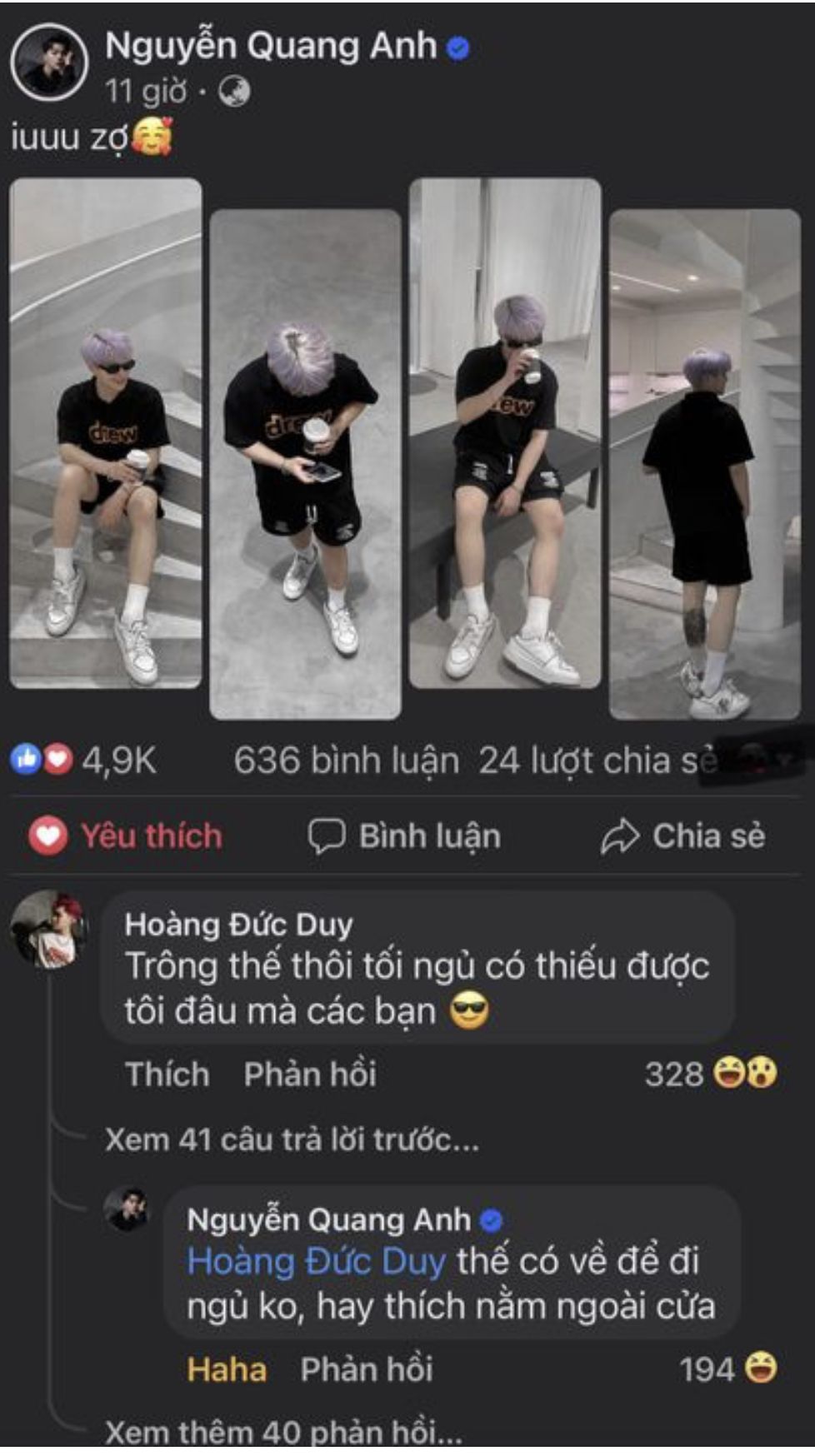View the fourth photo in the post
Screen dimensions: 815x1456
pyautogui.click(x=705, y=464)
